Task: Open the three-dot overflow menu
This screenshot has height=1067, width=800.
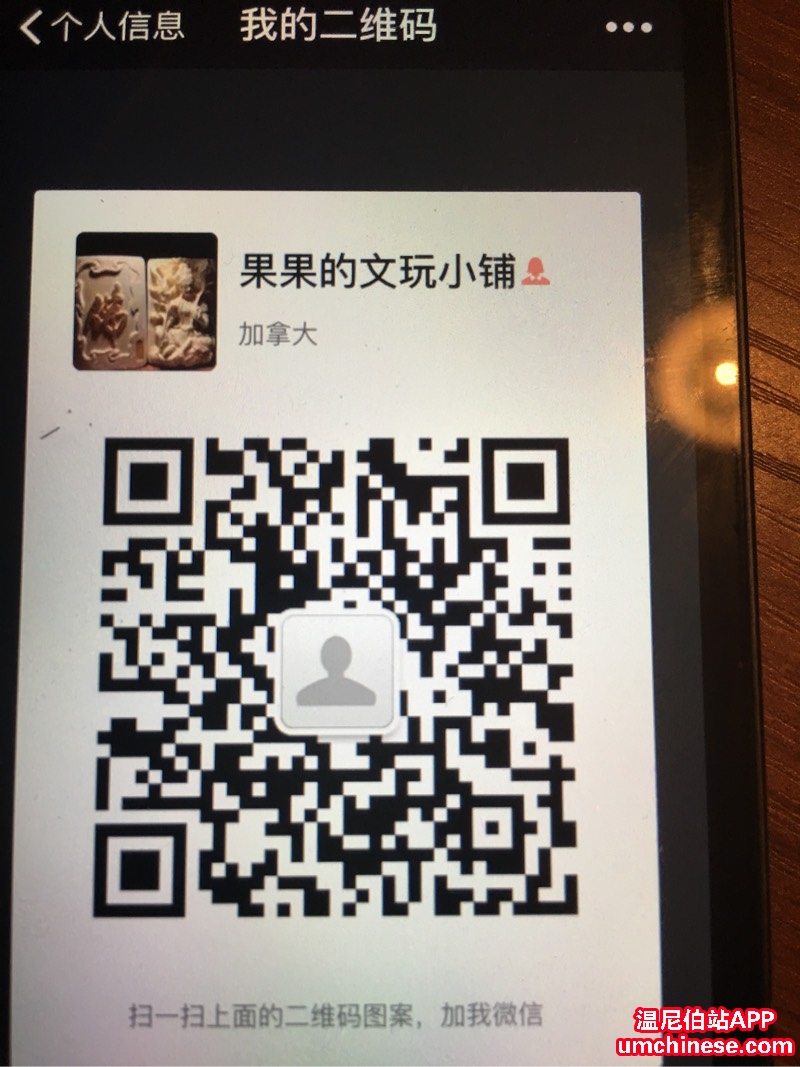Action: (628, 28)
